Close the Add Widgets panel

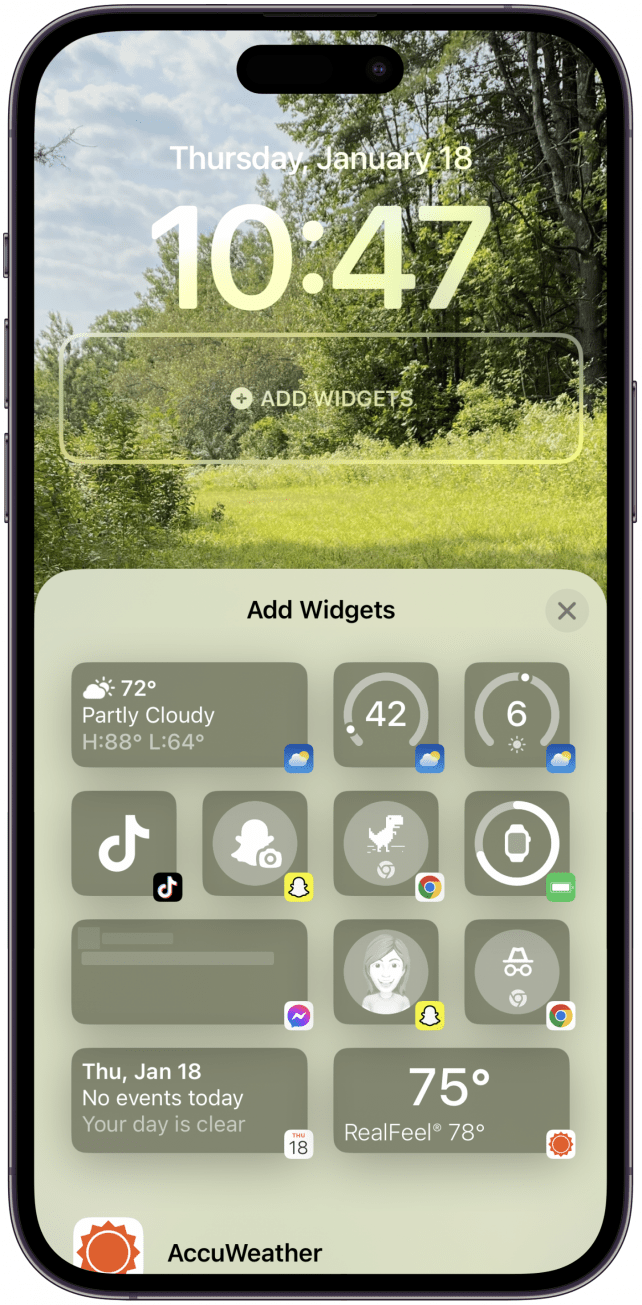(x=566, y=611)
